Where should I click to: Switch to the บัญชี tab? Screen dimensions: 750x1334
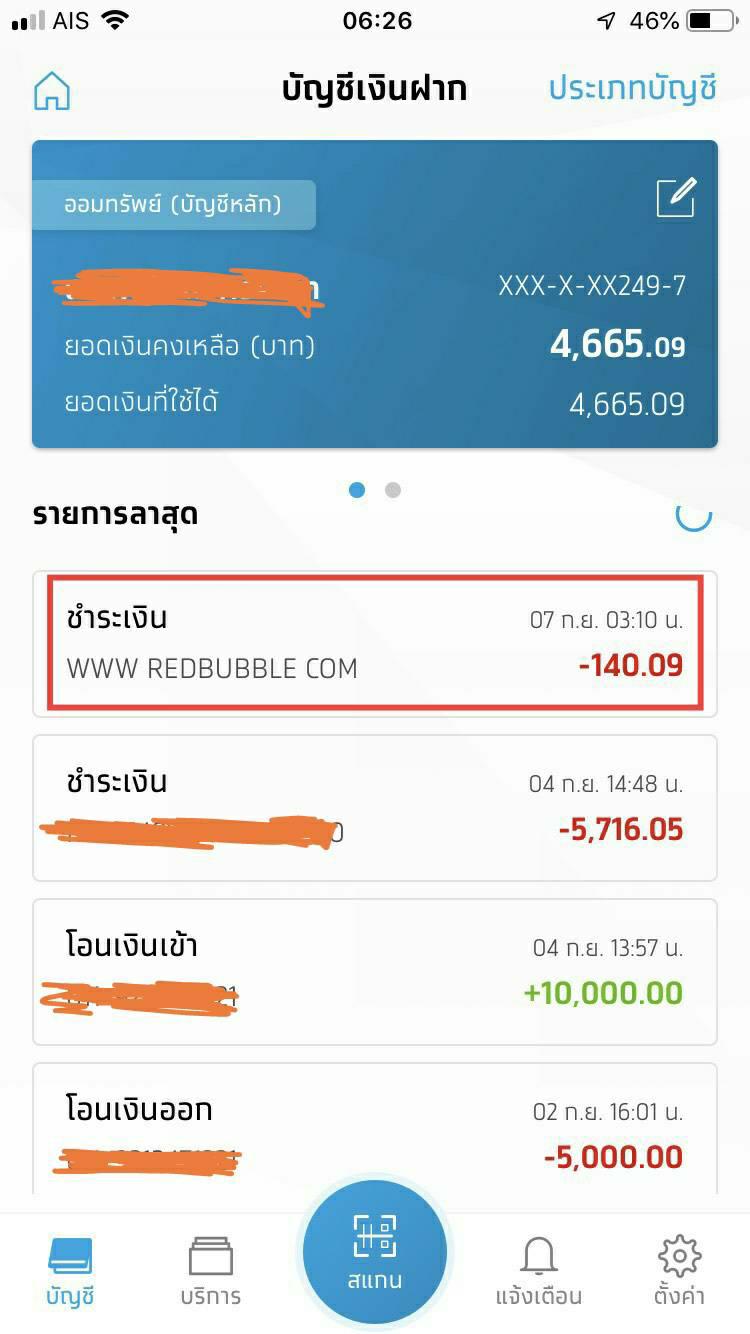(70, 1272)
